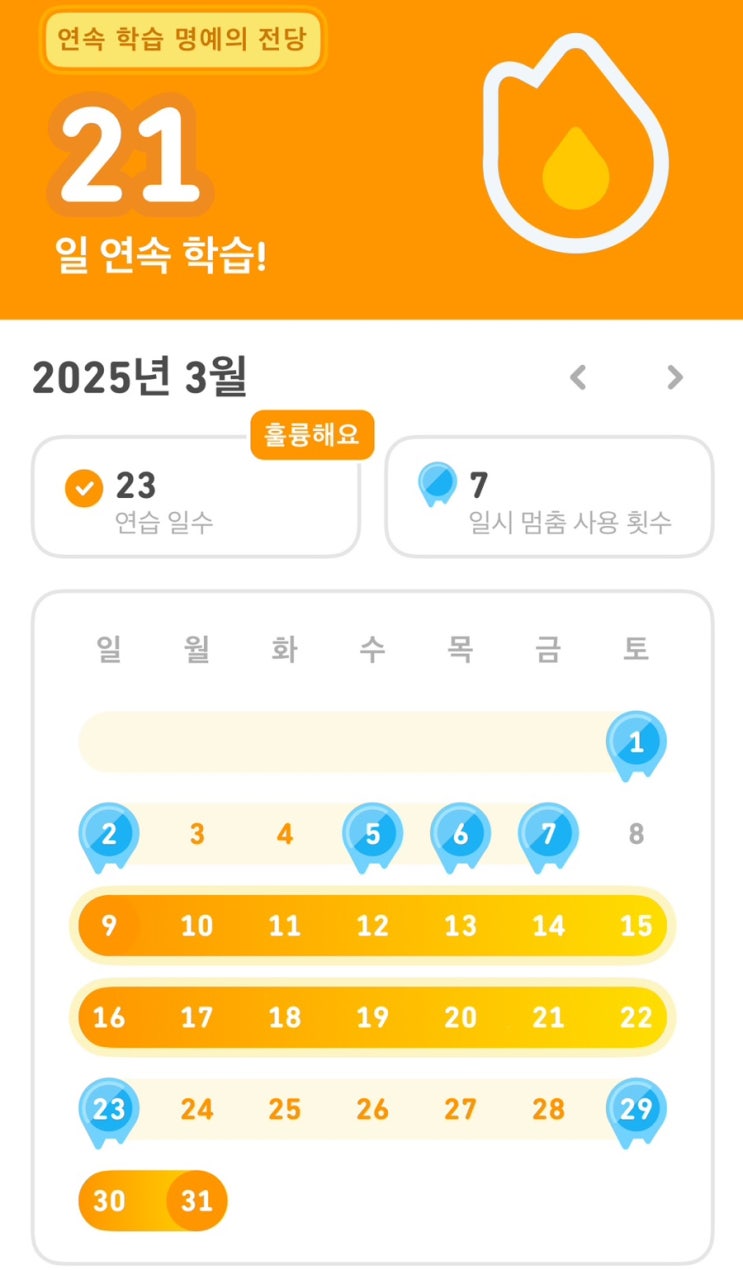
Task: Go to the next month in the calendar
Action: tap(675, 377)
